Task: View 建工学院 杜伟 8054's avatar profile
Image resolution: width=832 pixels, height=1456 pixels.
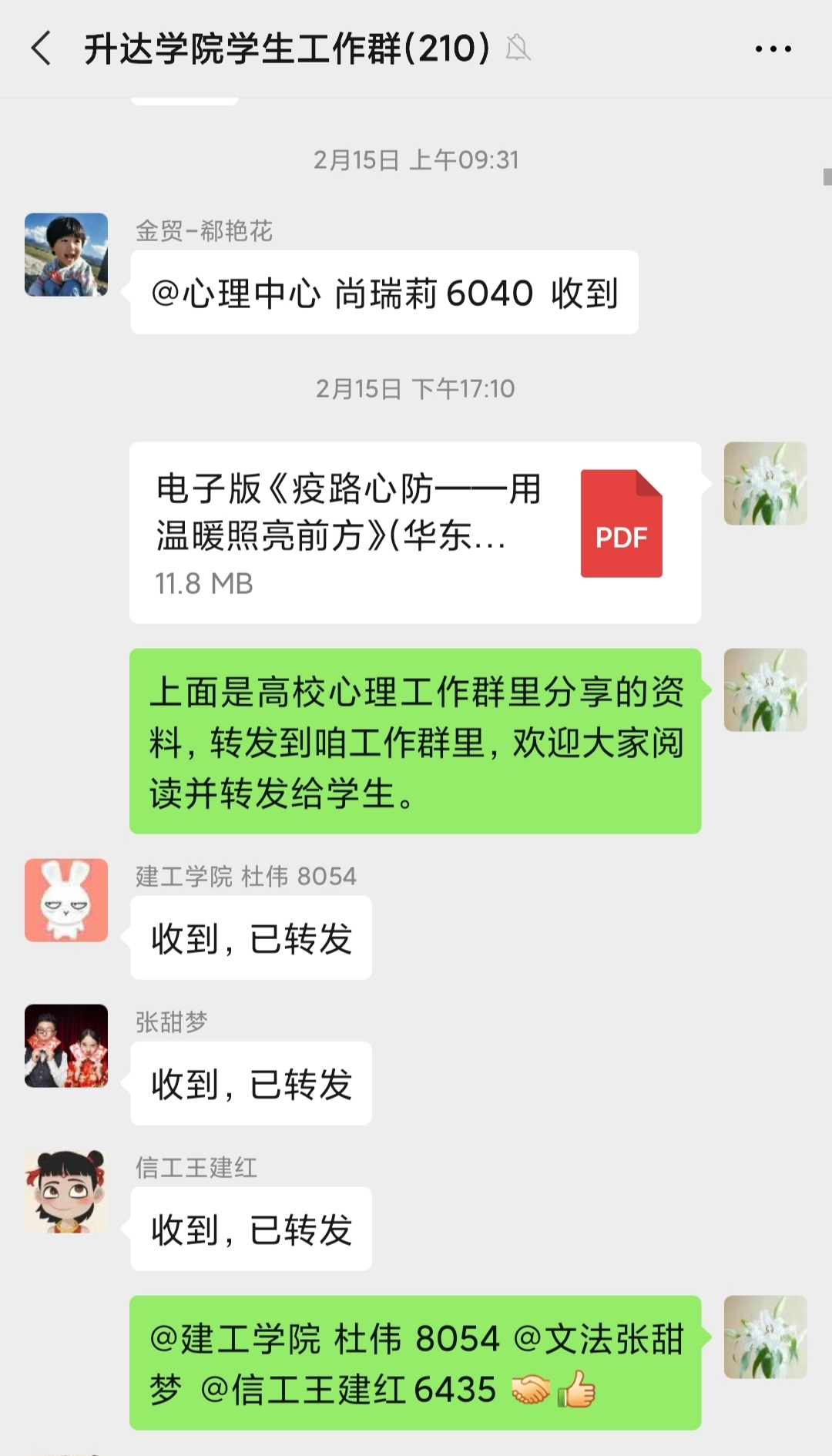Action: [x=66, y=900]
